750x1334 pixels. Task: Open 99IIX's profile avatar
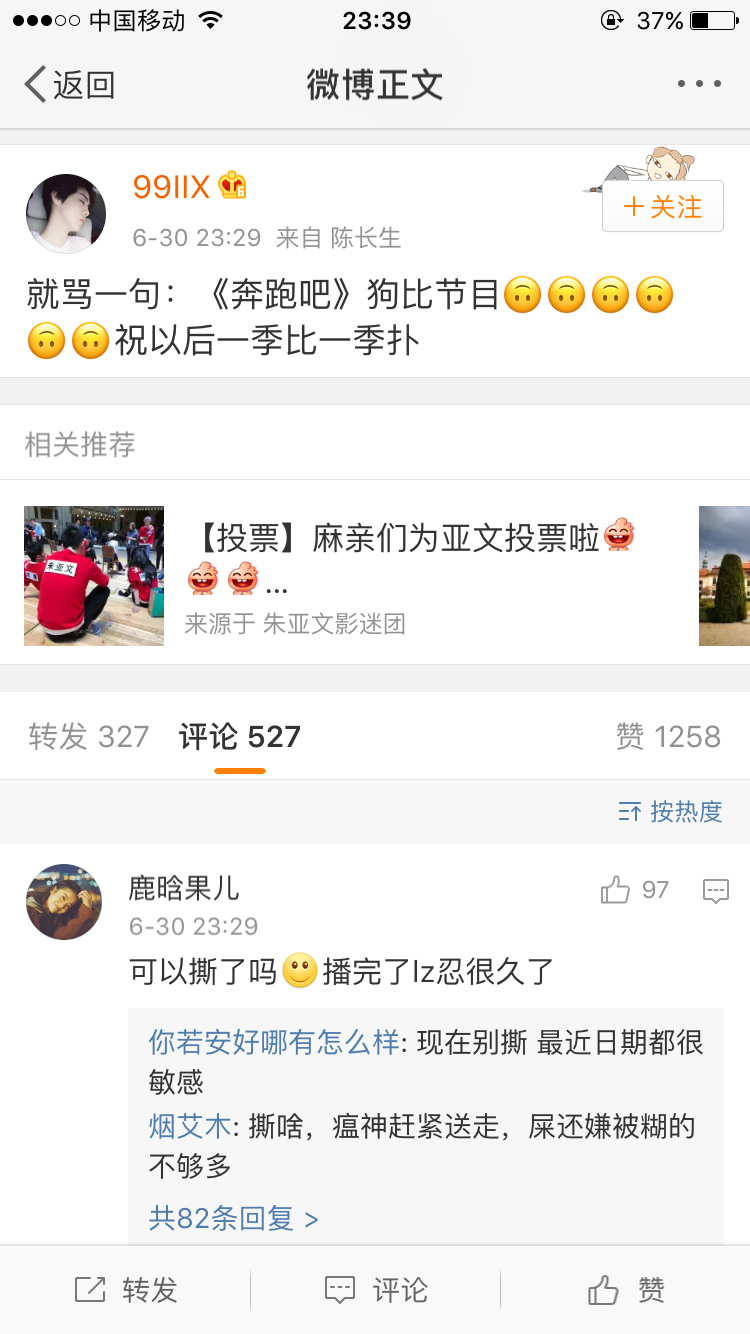pos(65,213)
